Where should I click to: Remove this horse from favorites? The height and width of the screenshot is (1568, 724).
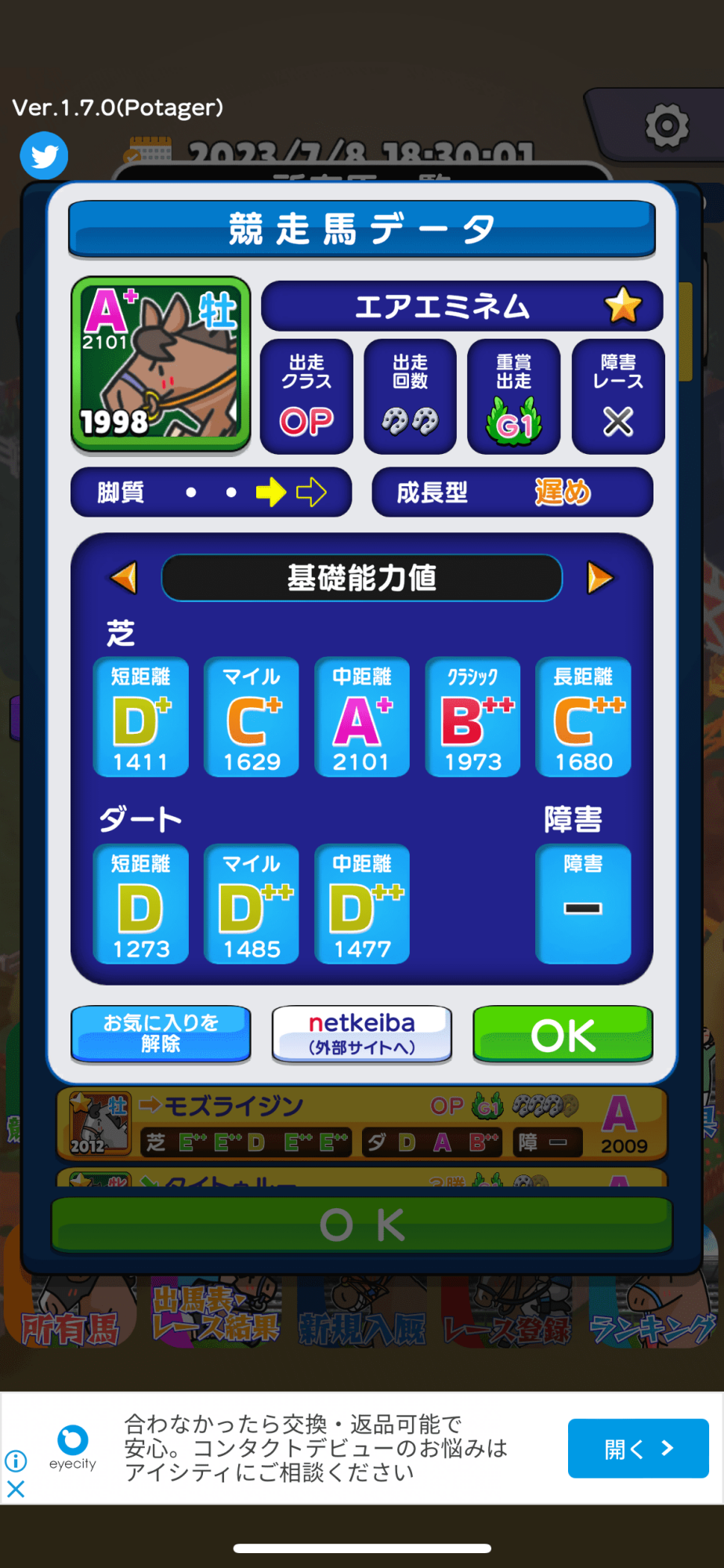tap(161, 1034)
